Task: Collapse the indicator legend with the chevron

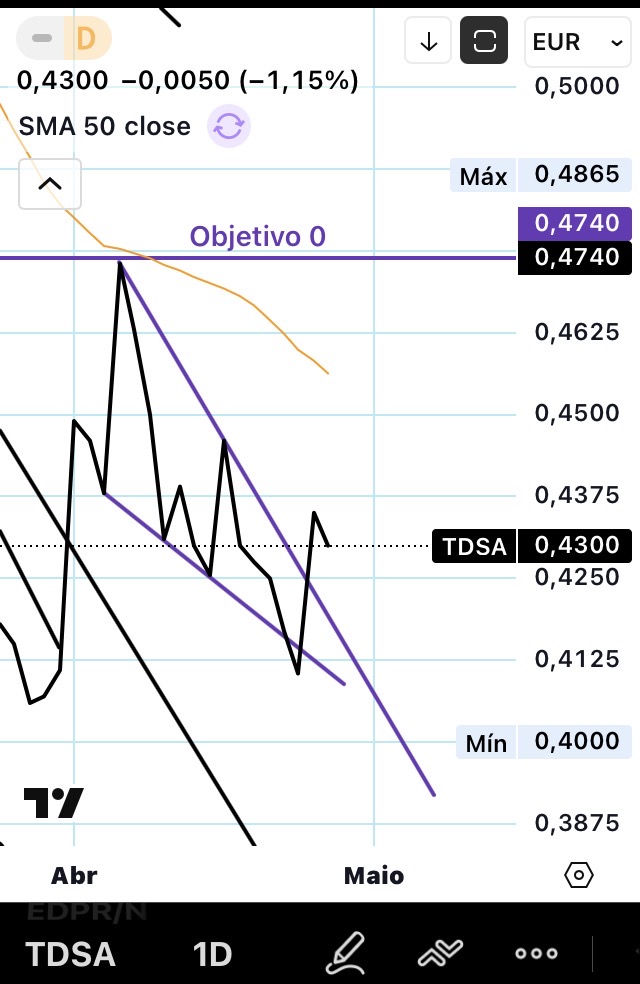Action: click(x=50, y=184)
